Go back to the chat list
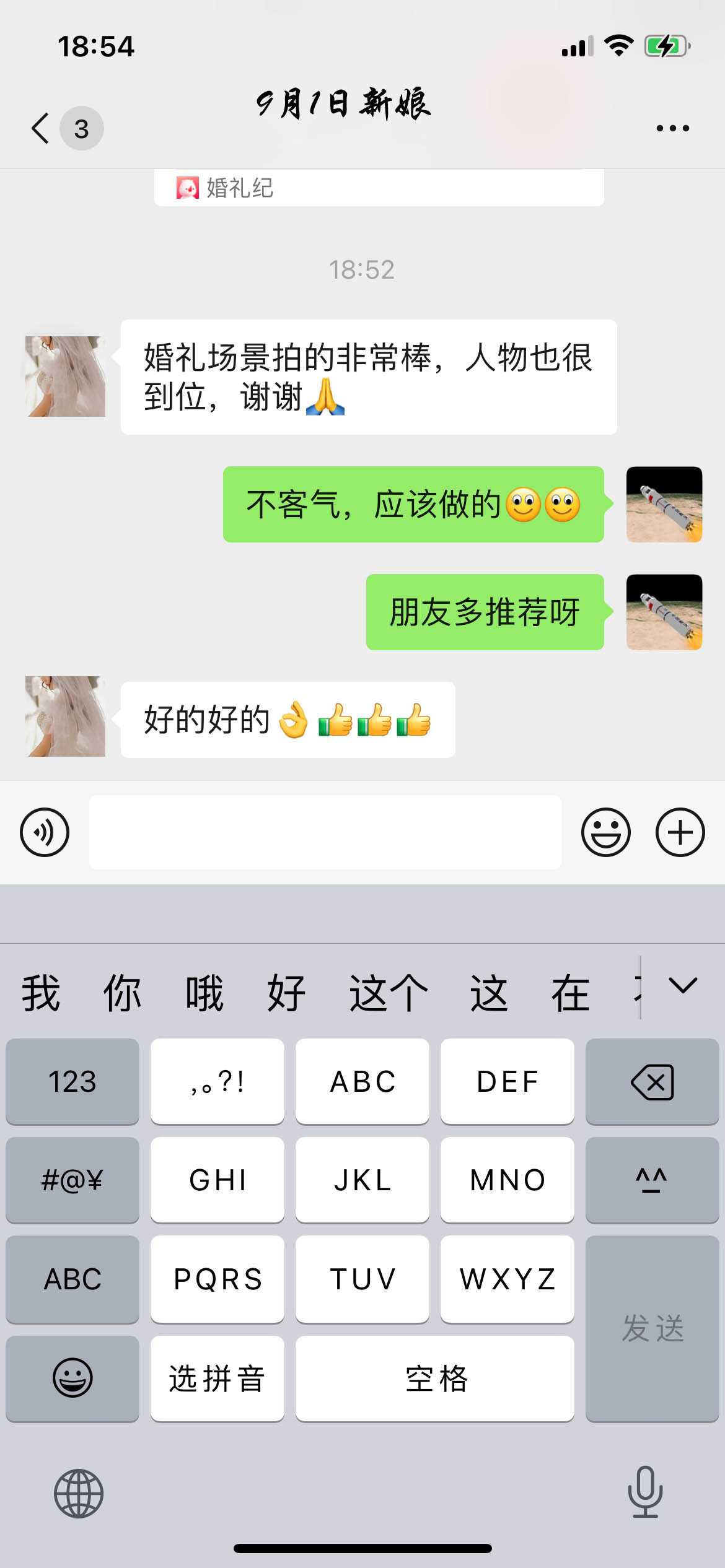This screenshot has height=1568, width=725. [x=41, y=129]
